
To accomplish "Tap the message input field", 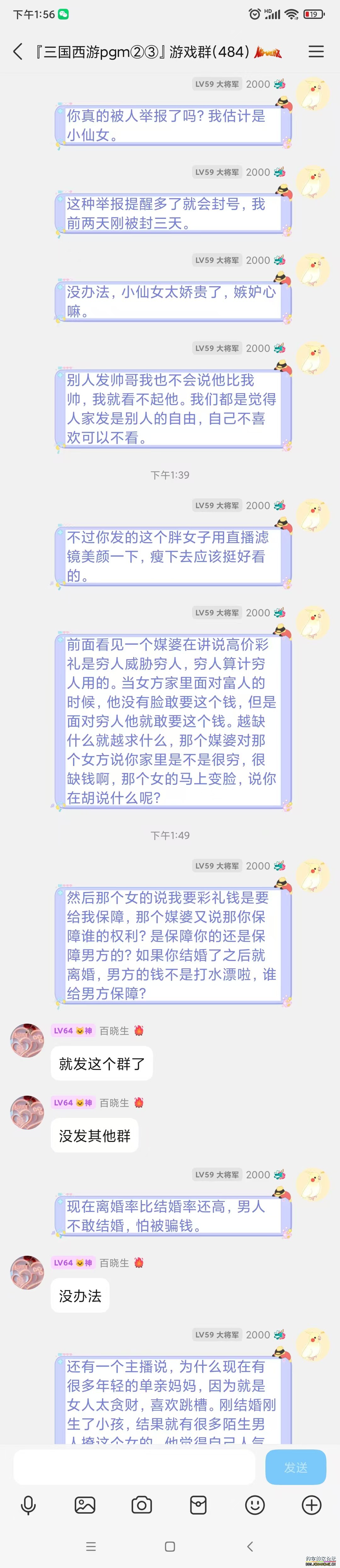I will (x=134, y=1468).
